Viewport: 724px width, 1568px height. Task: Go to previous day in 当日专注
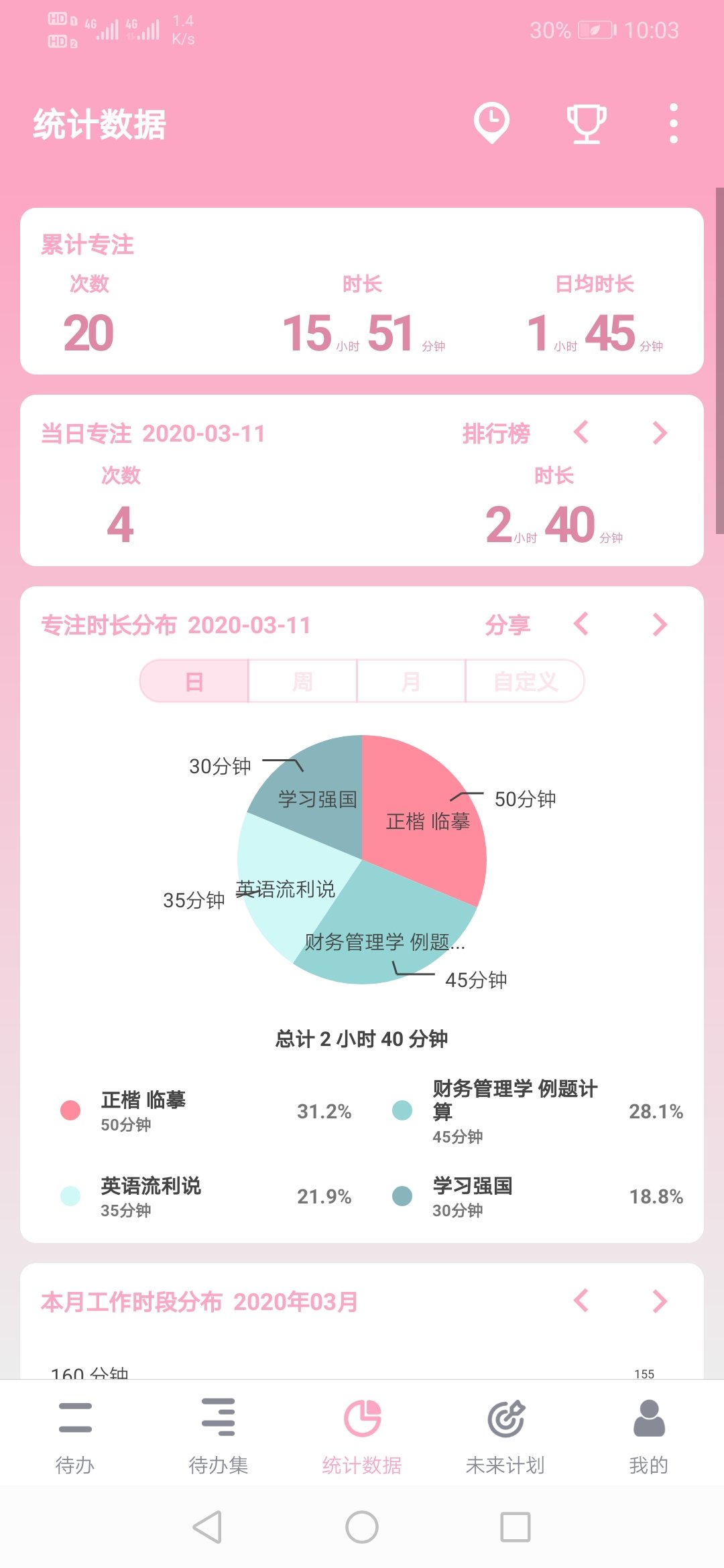pos(581,433)
